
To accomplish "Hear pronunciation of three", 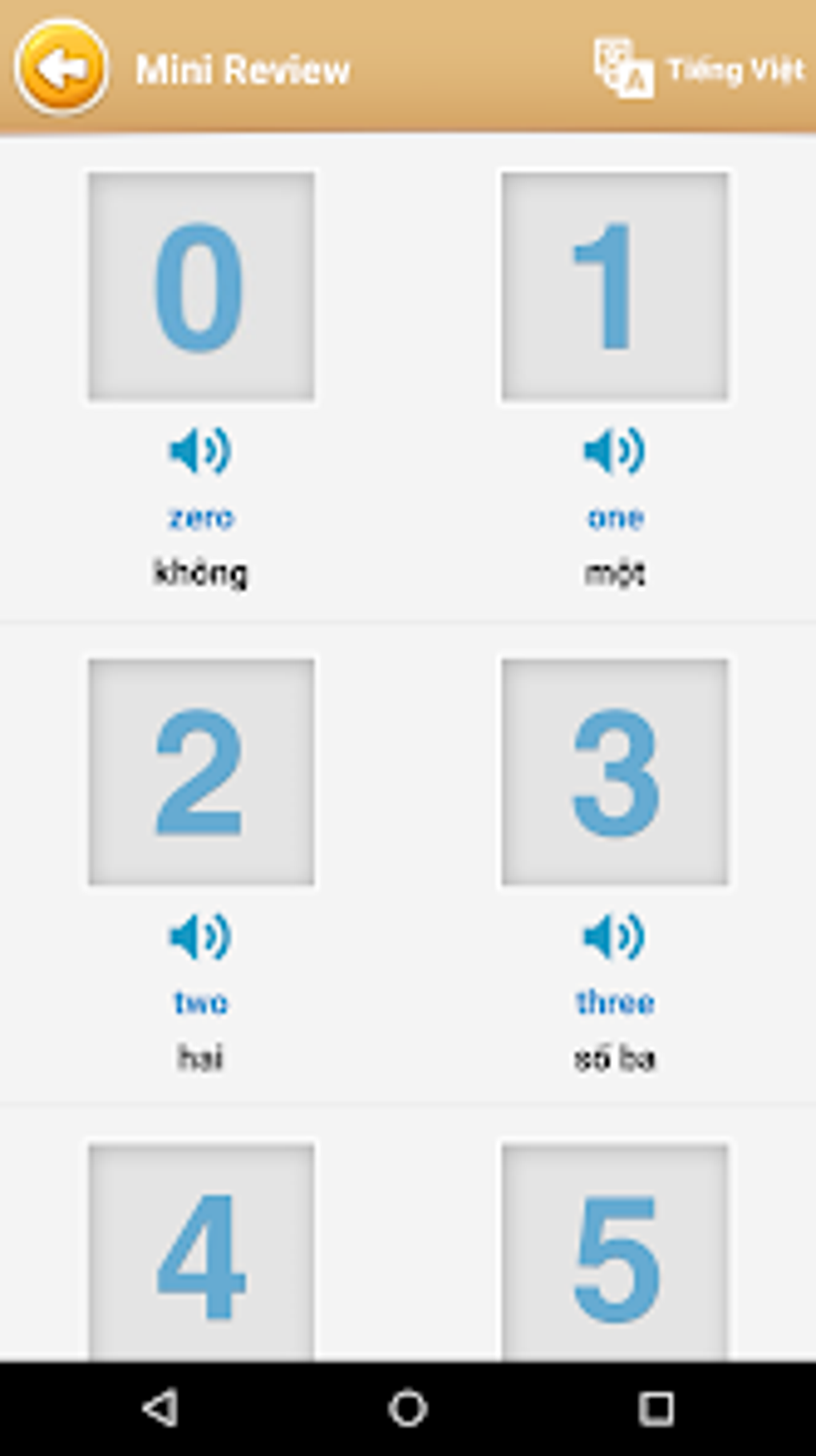I will click(x=614, y=937).
